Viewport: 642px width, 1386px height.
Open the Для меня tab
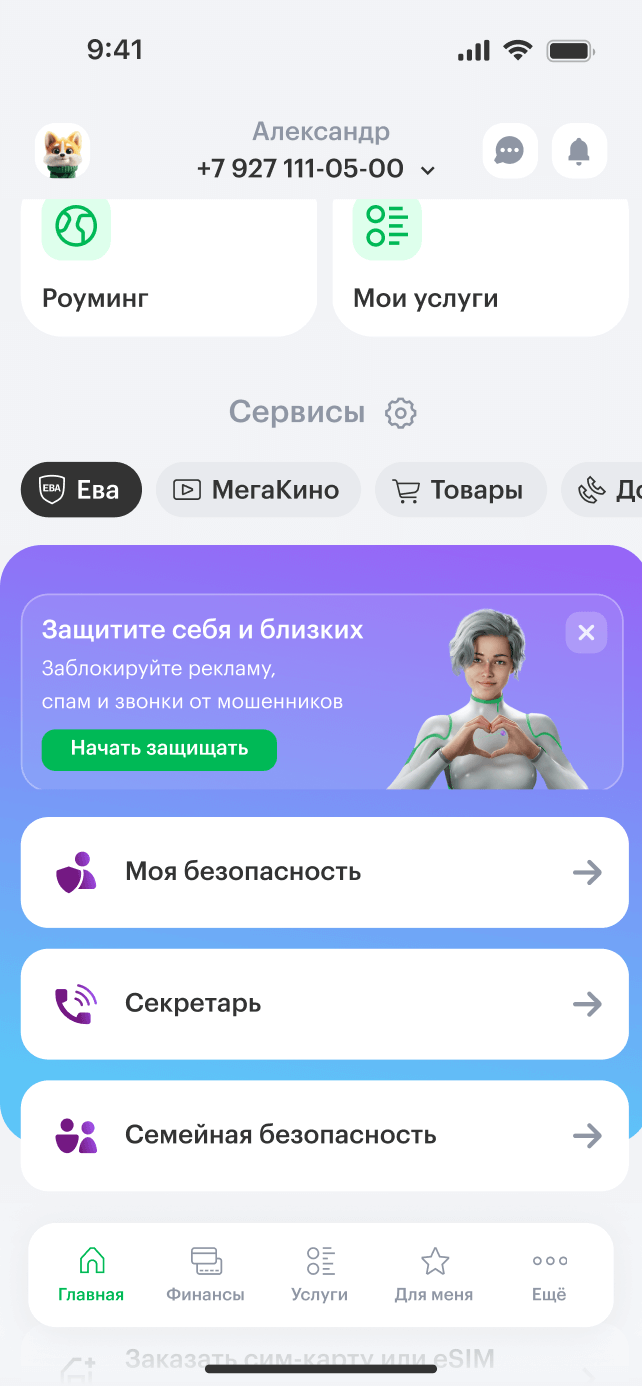point(434,1275)
